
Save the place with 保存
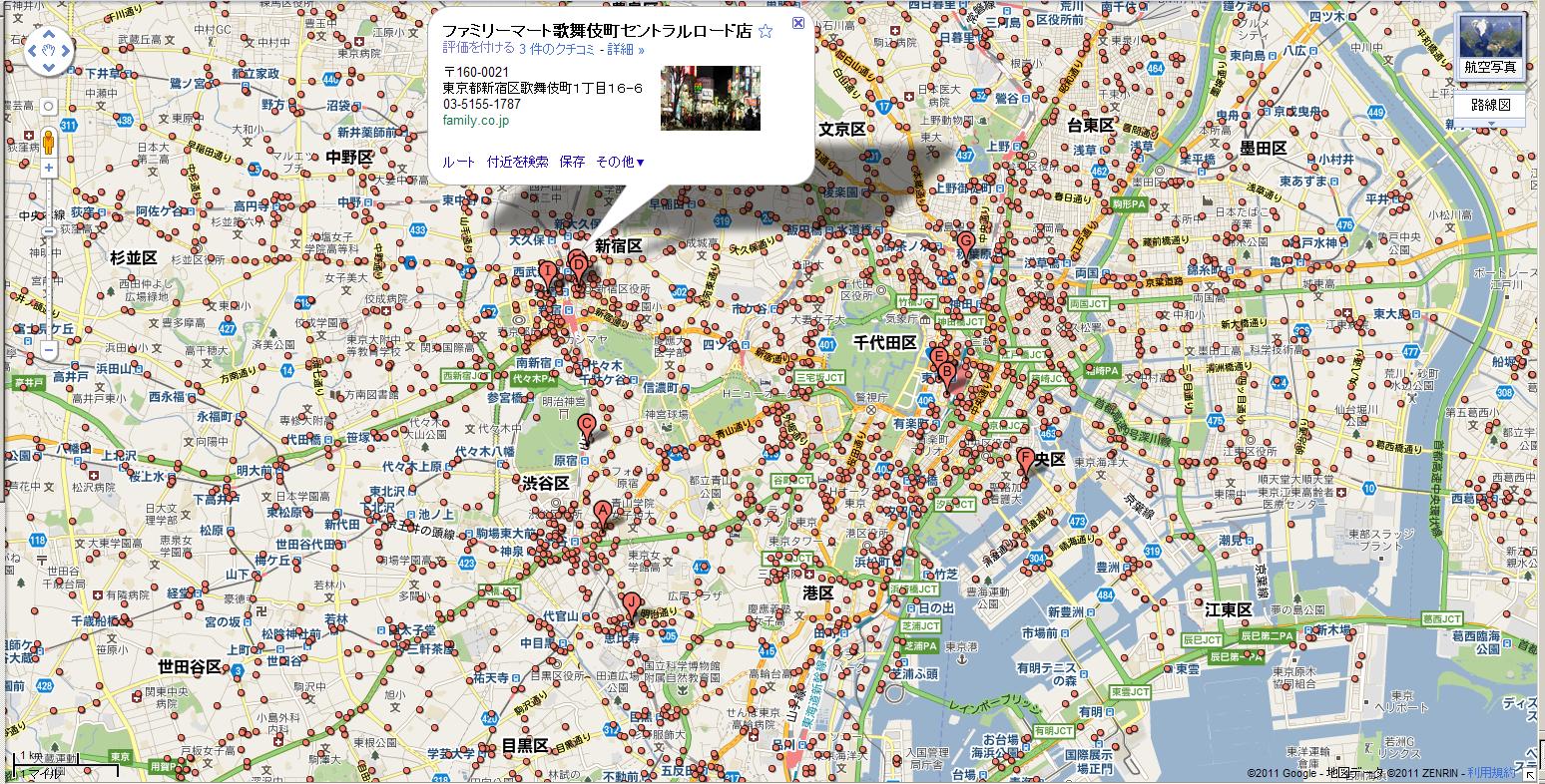coord(572,162)
